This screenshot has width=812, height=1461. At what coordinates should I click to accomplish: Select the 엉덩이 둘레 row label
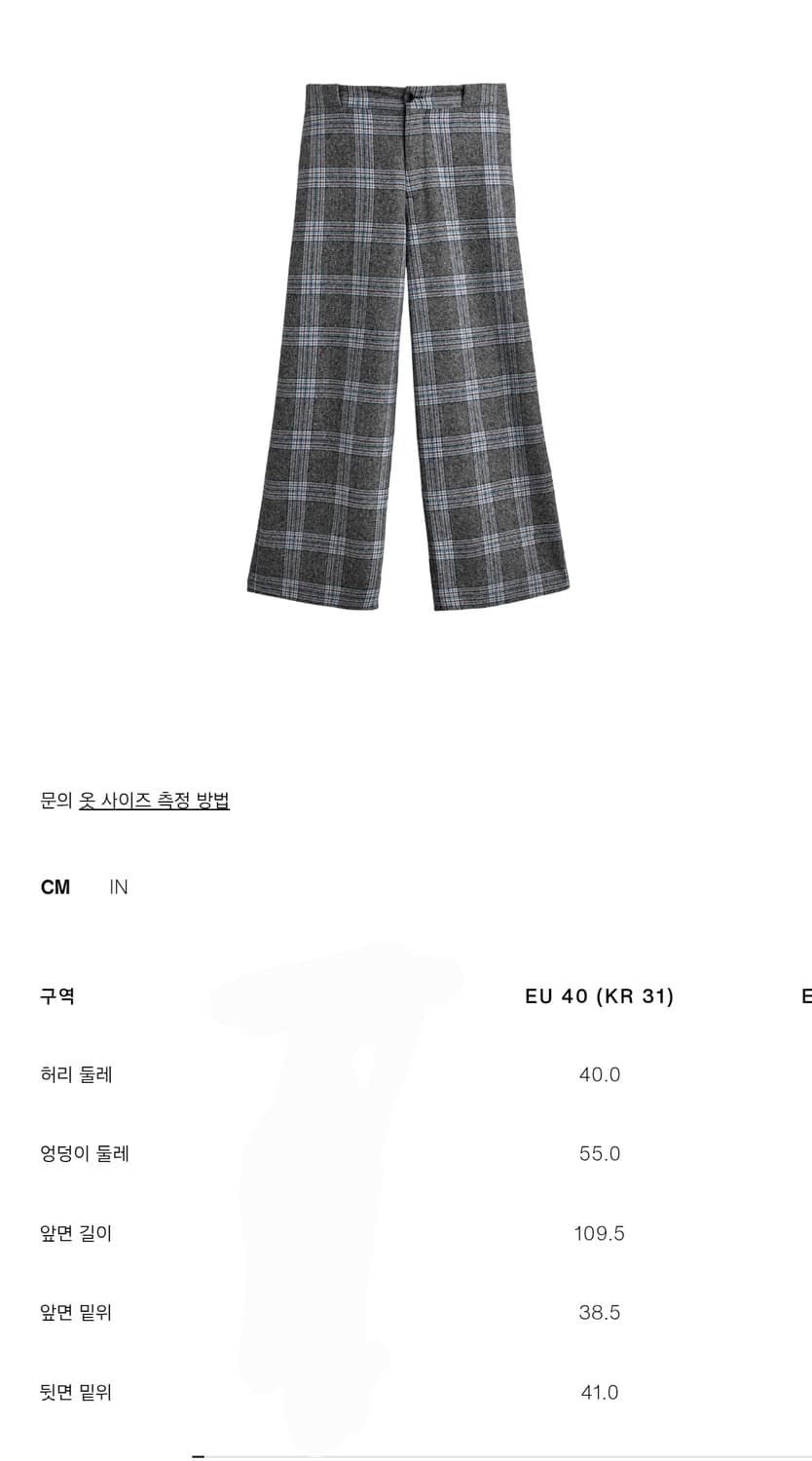pos(88,1154)
